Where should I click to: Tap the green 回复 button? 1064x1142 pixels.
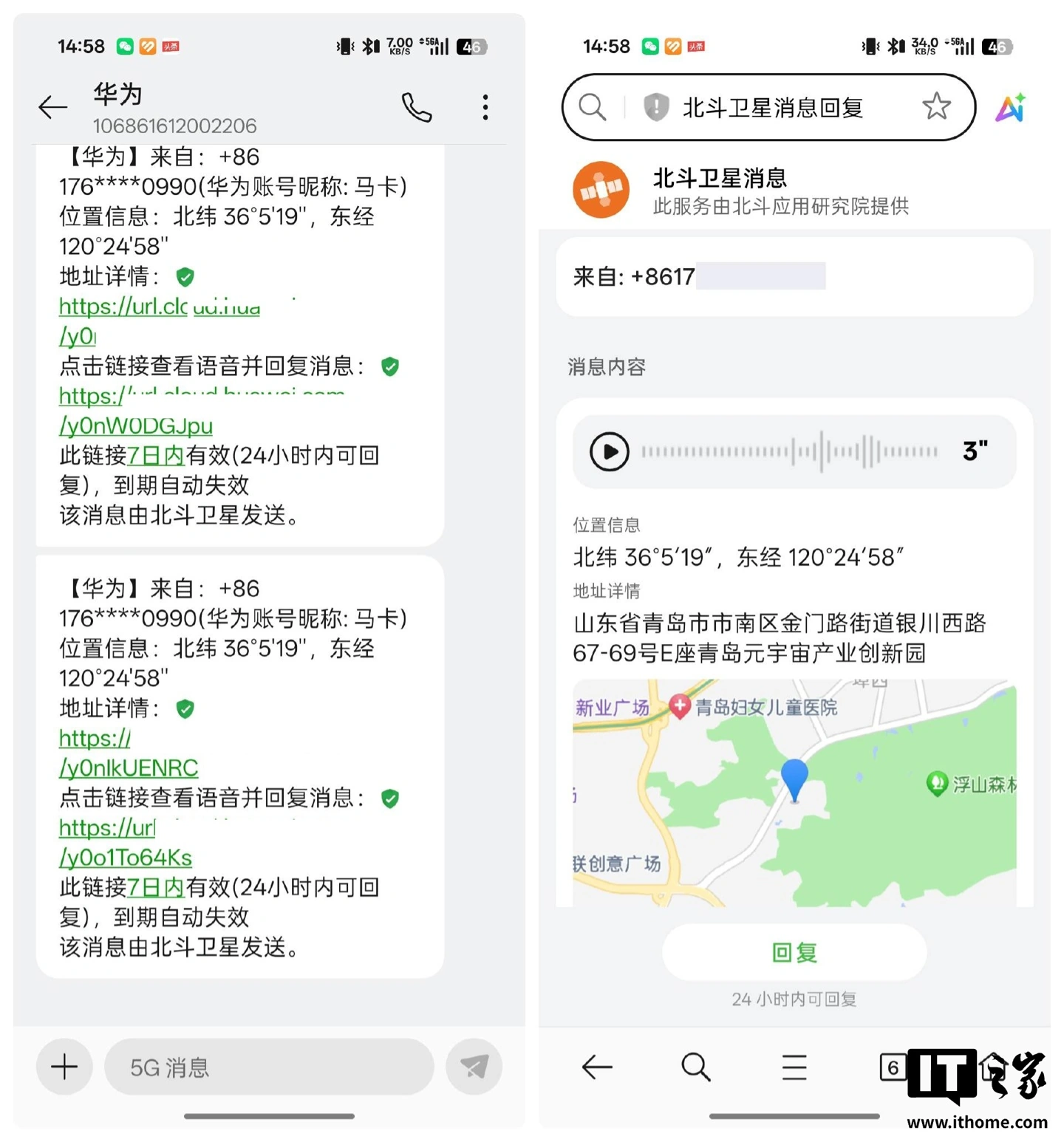[794, 953]
